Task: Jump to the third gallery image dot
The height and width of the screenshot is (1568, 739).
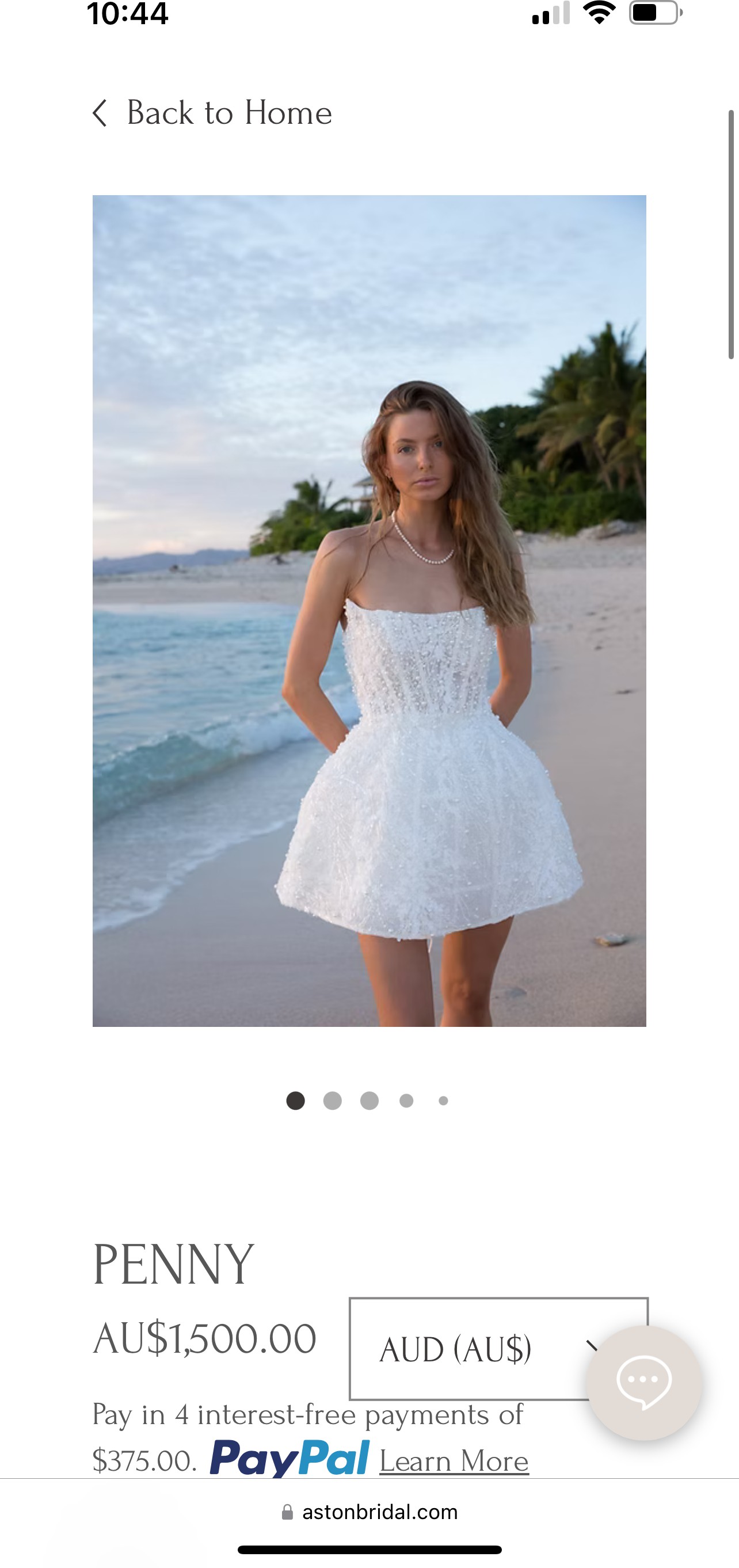Action: [369, 1101]
